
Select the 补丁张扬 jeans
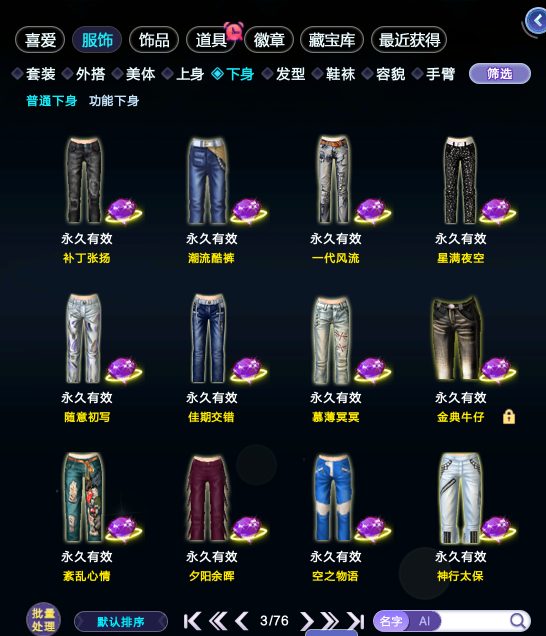[x=86, y=199]
